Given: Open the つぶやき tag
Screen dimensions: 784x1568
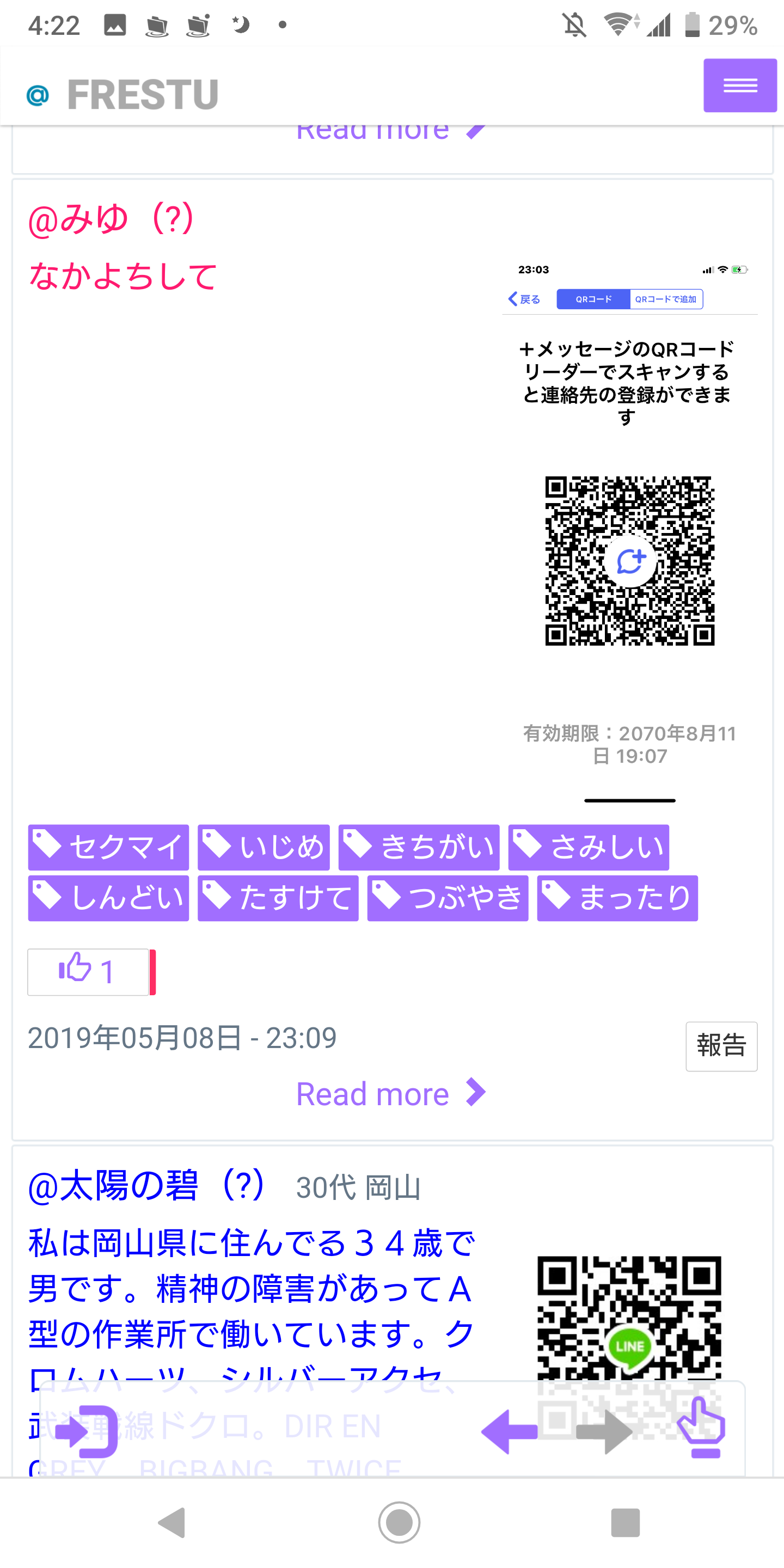Looking at the screenshot, I should (448, 898).
